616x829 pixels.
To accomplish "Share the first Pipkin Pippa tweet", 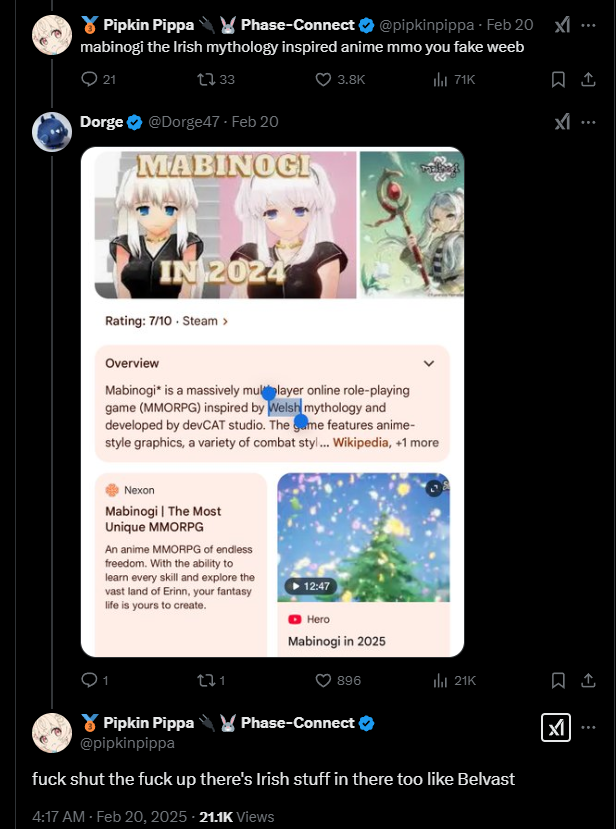I will 588,80.
